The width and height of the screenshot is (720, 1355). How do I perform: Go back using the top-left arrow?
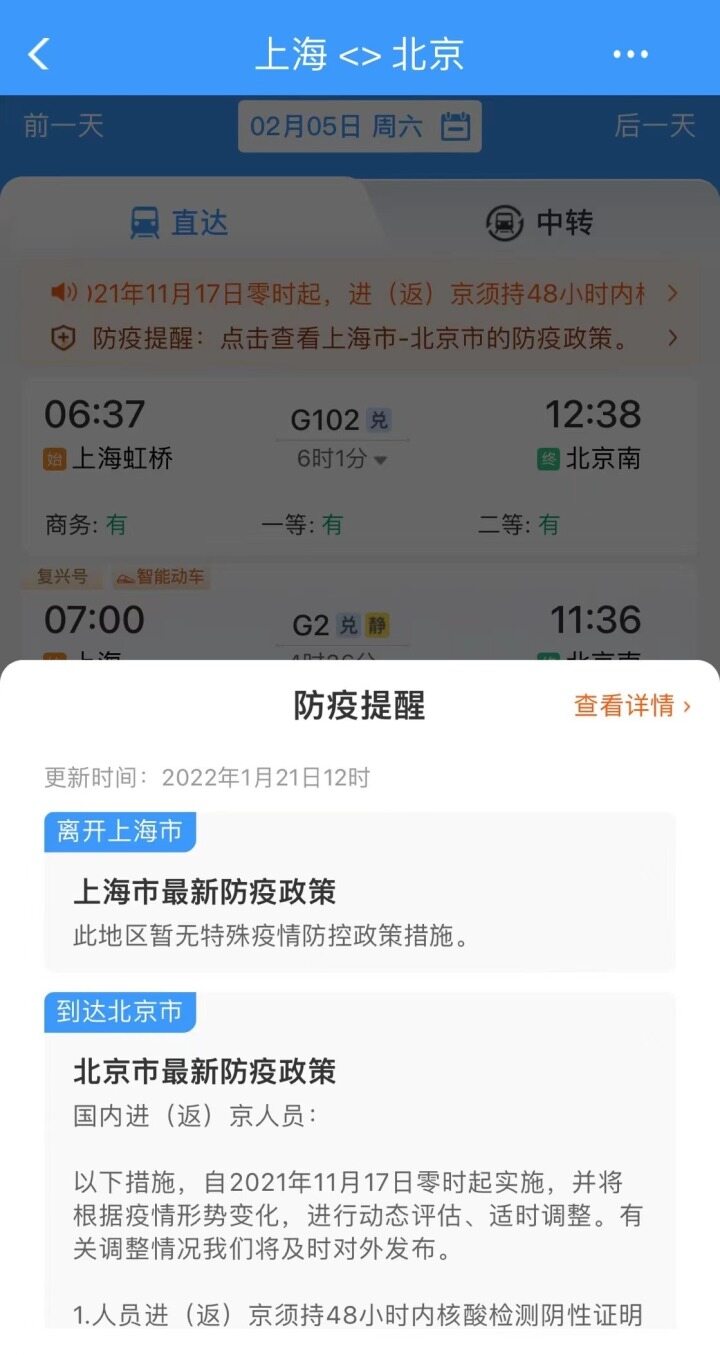point(38,54)
